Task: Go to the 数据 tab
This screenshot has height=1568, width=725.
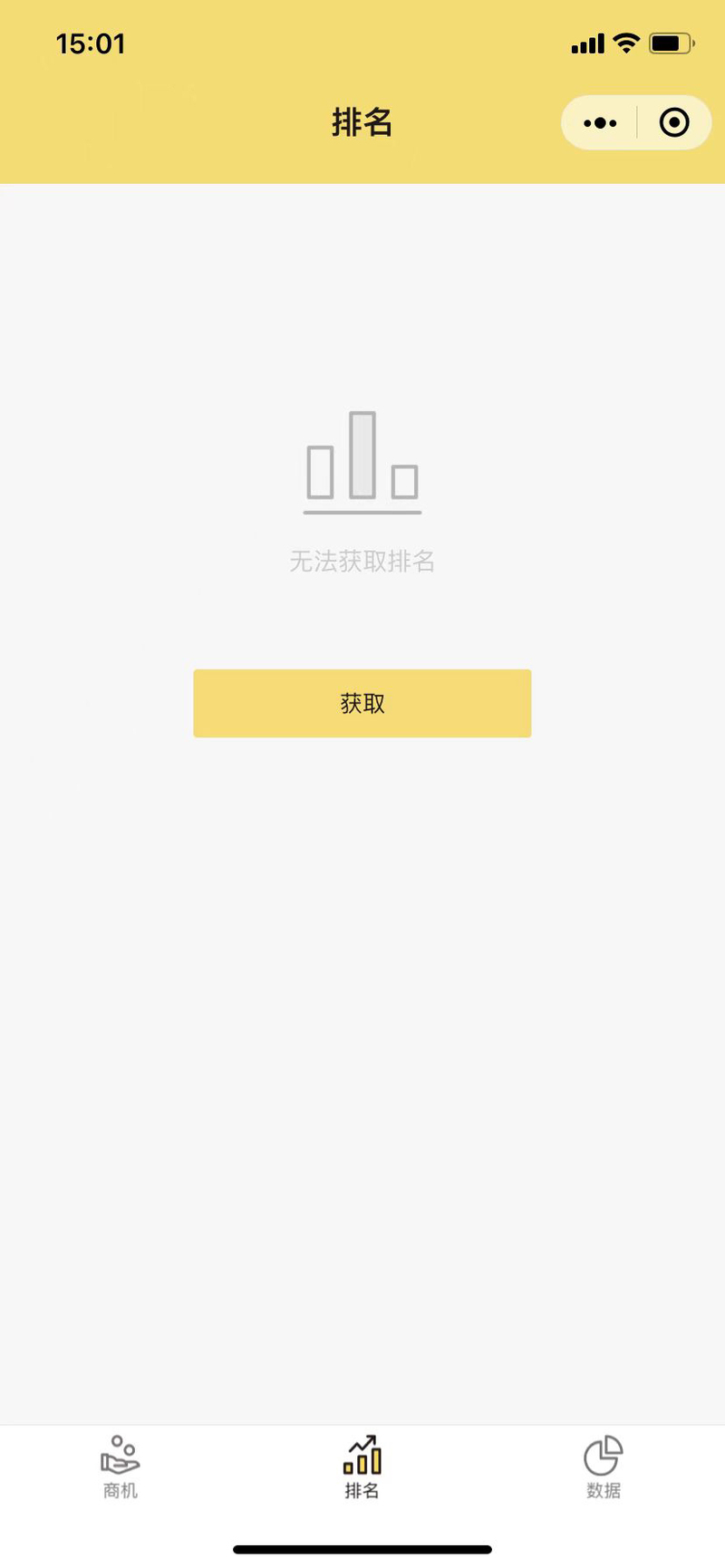Action: [x=604, y=1467]
